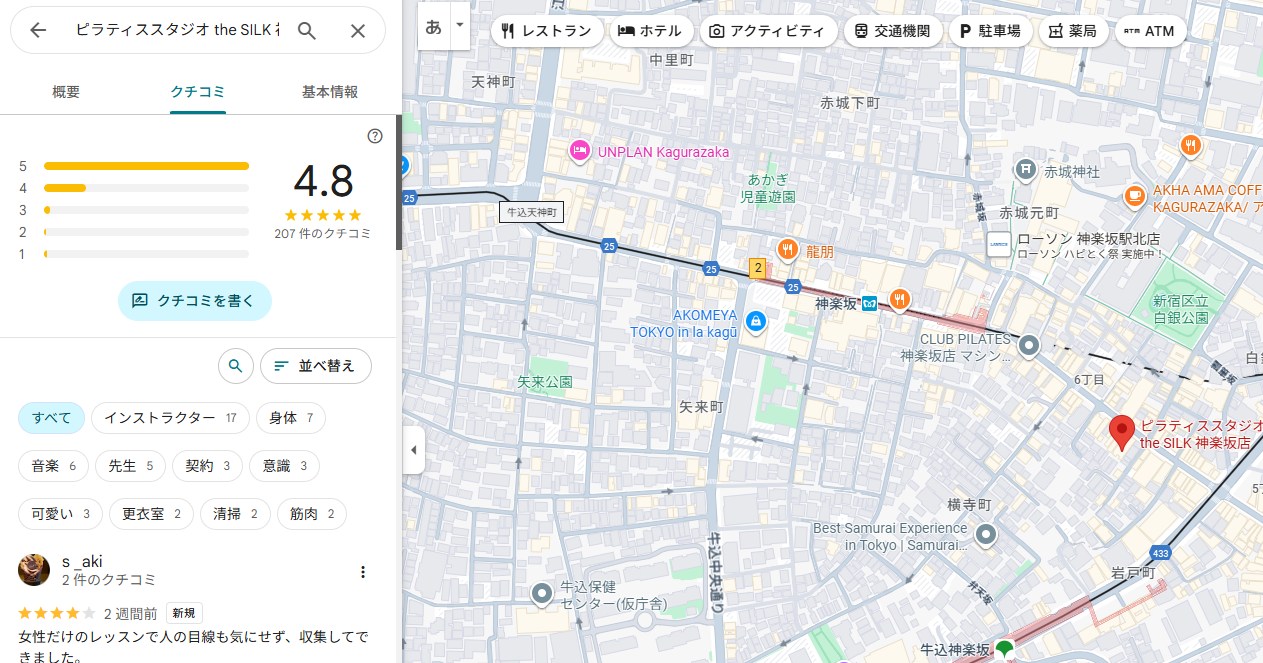The image size is (1263, 663).
Task: Open the 並べ替え sort options
Action: [x=315, y=366]
